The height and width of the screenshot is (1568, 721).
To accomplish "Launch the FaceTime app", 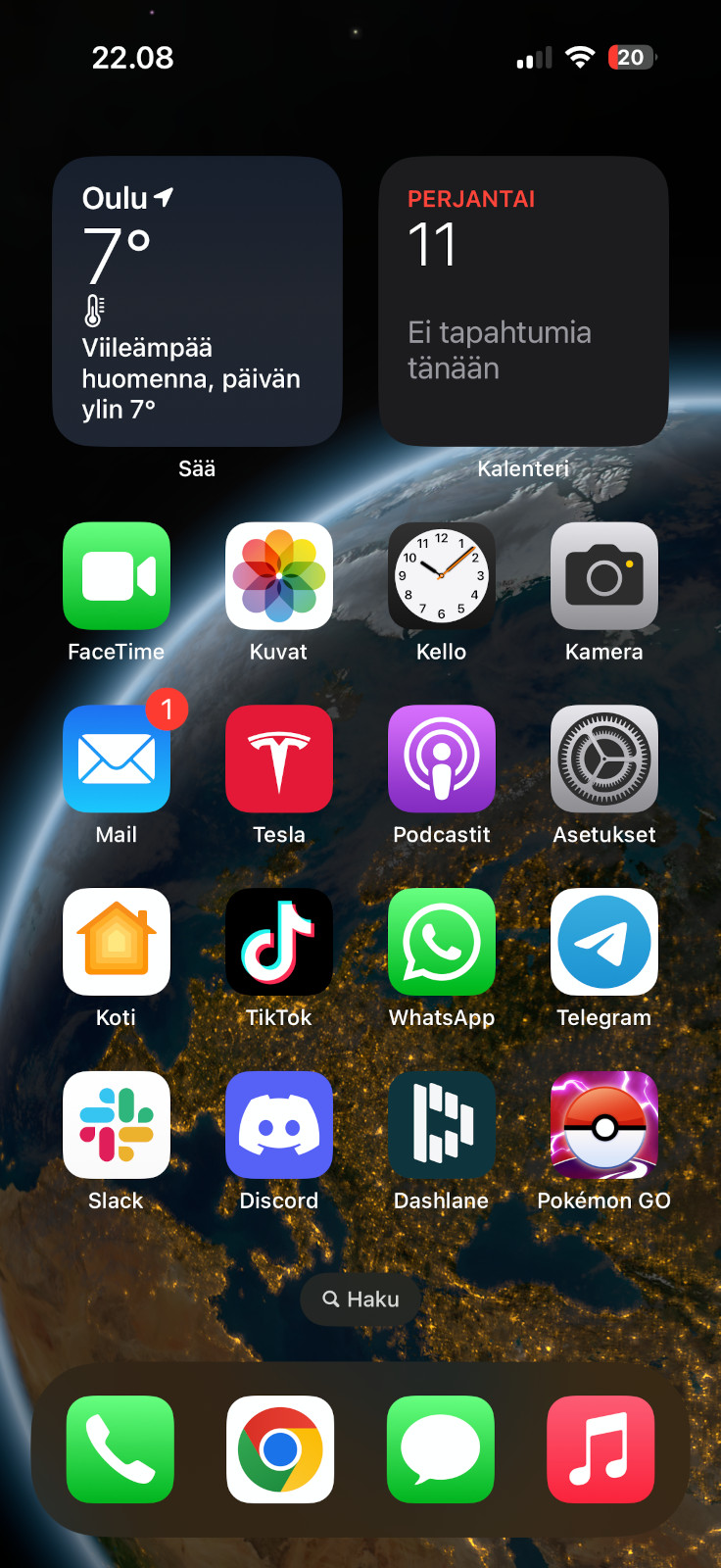I will [117, 576].
